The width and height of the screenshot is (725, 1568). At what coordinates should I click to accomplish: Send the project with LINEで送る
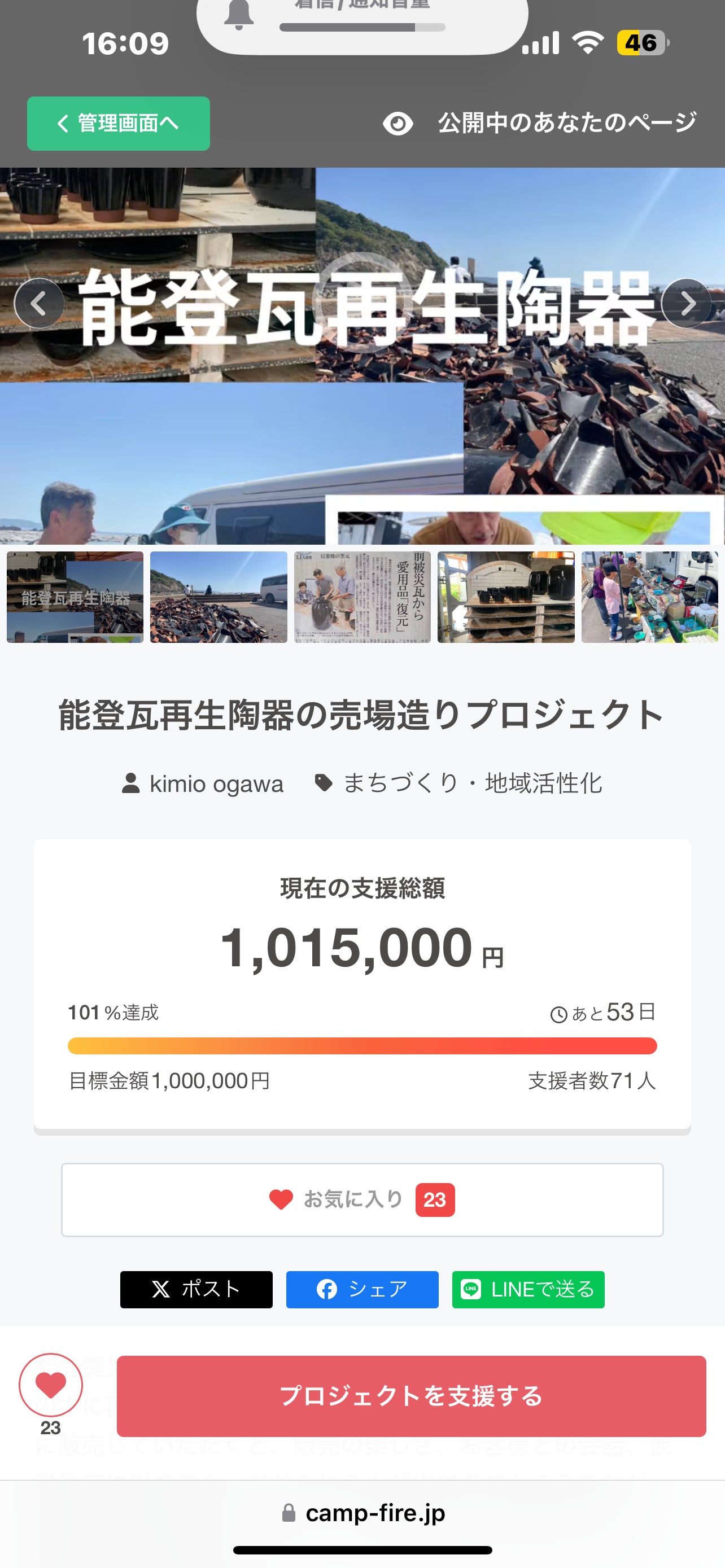[x=528, y=1289]
